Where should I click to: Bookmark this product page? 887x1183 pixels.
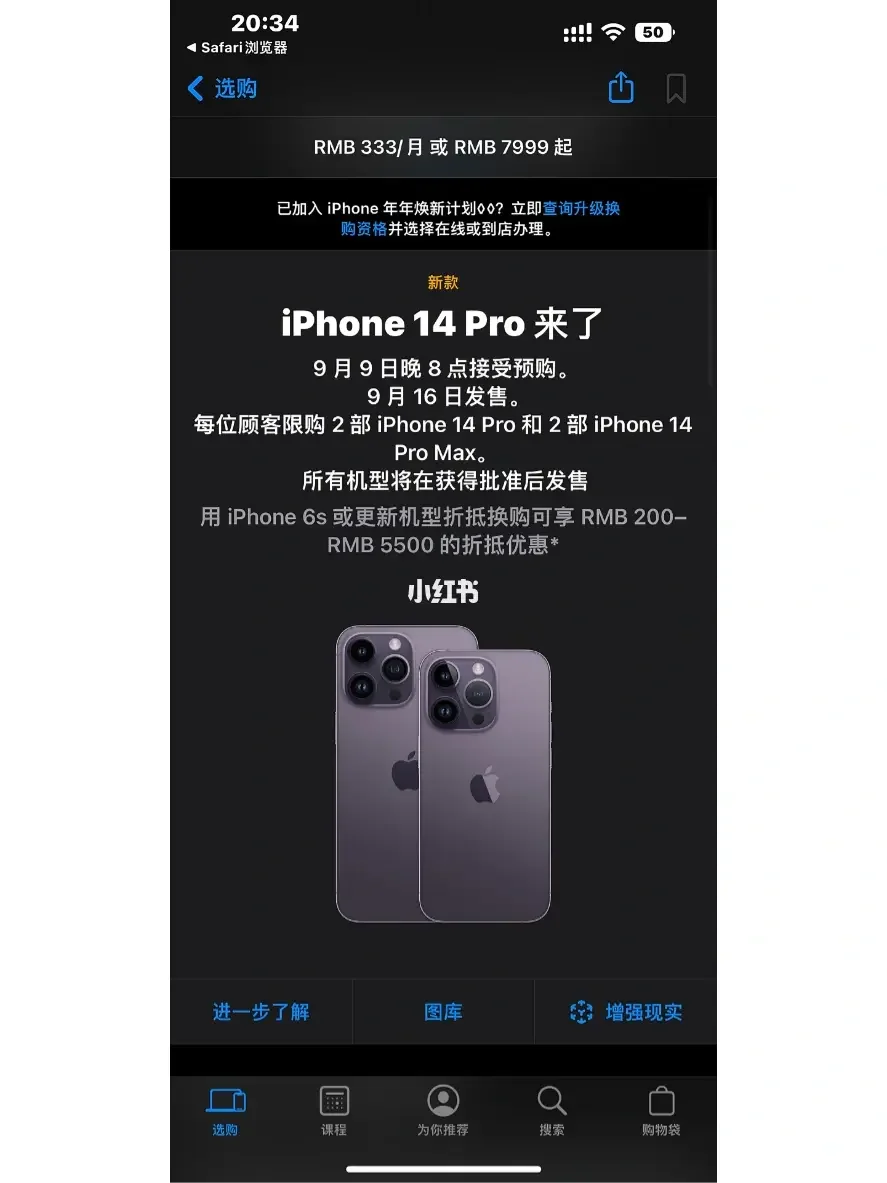(676, 89)
